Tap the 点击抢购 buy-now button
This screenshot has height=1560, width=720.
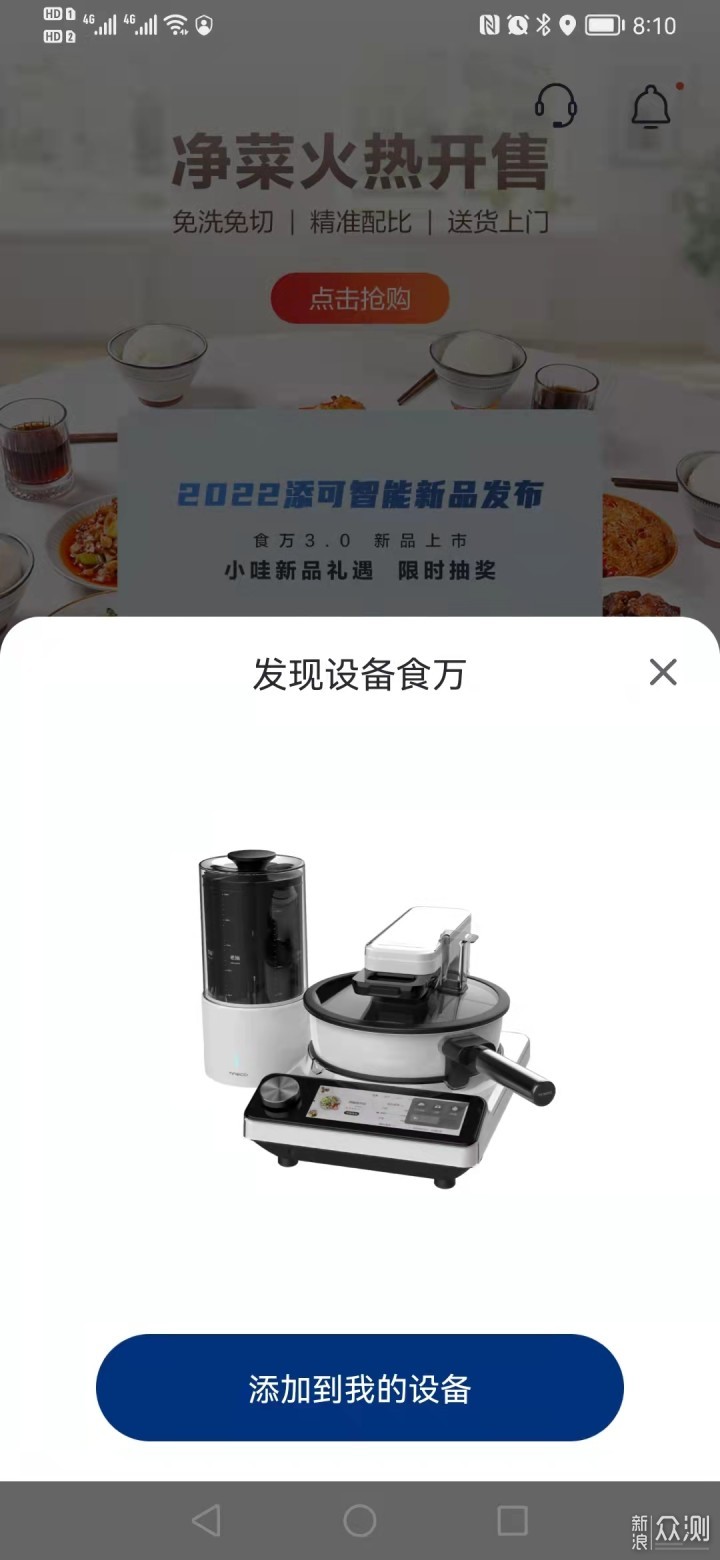360,298
